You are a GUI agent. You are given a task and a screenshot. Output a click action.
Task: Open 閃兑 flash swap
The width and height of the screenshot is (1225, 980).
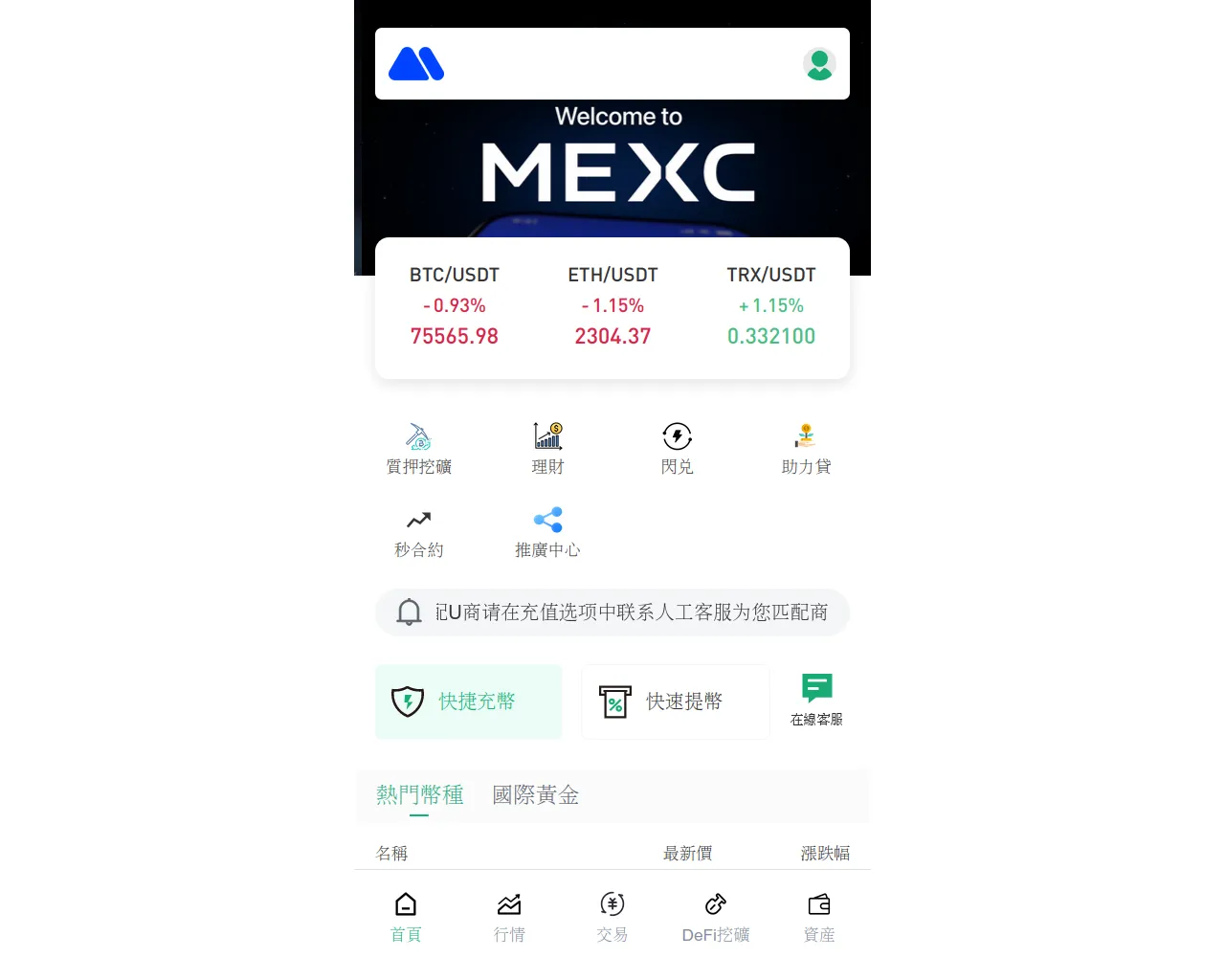pyautogui.click(x=677, y=449)
